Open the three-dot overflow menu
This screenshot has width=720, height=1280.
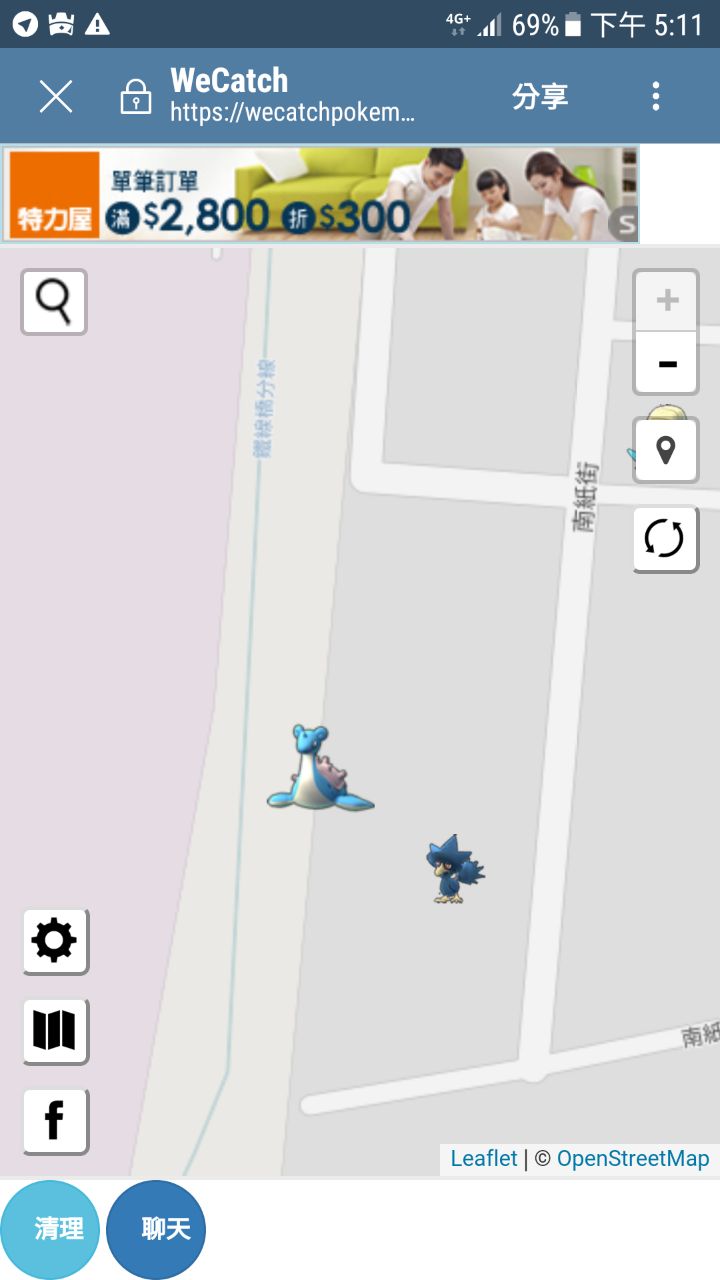[x=656, y=96]
